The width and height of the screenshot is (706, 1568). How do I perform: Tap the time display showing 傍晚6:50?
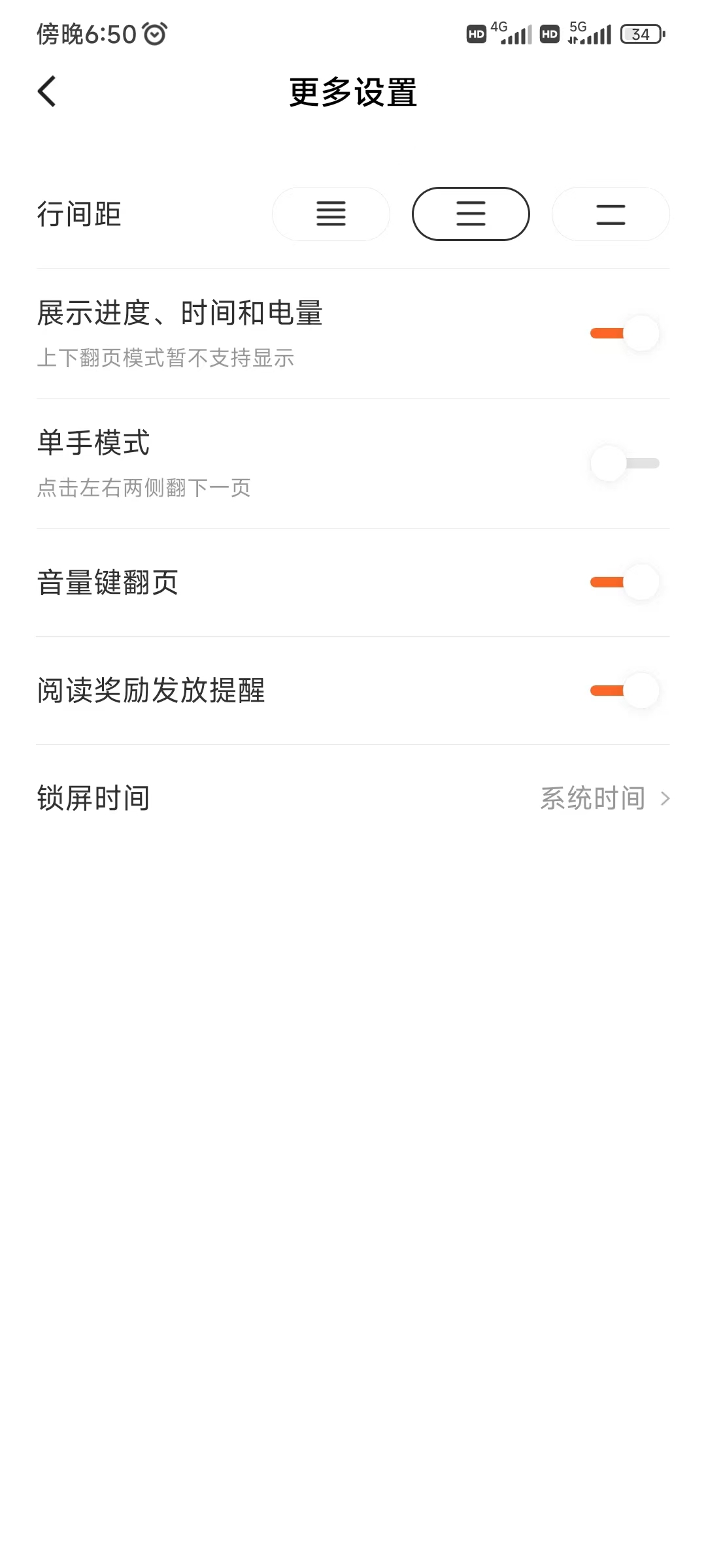[x=88, y=32]
